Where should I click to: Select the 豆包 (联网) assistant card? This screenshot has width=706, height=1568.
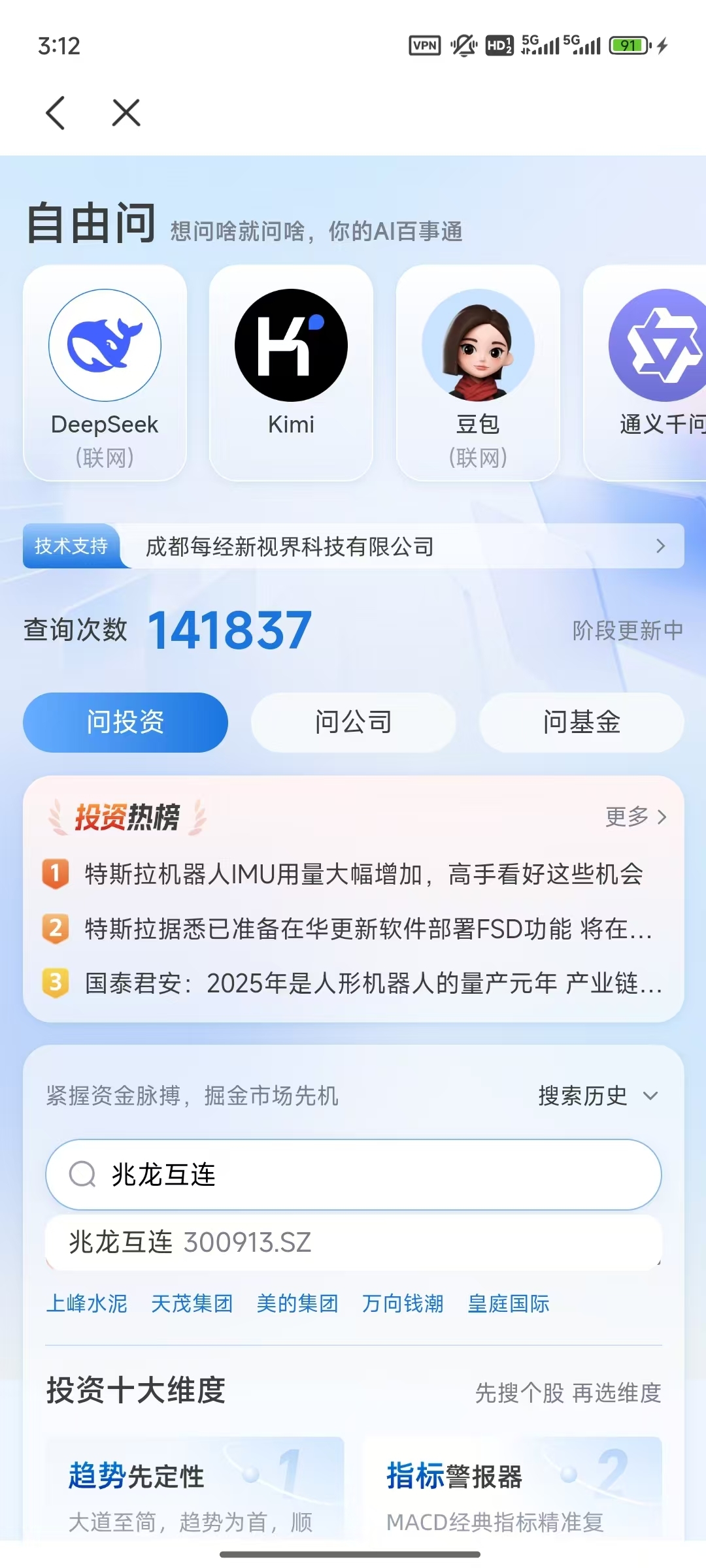478,372
